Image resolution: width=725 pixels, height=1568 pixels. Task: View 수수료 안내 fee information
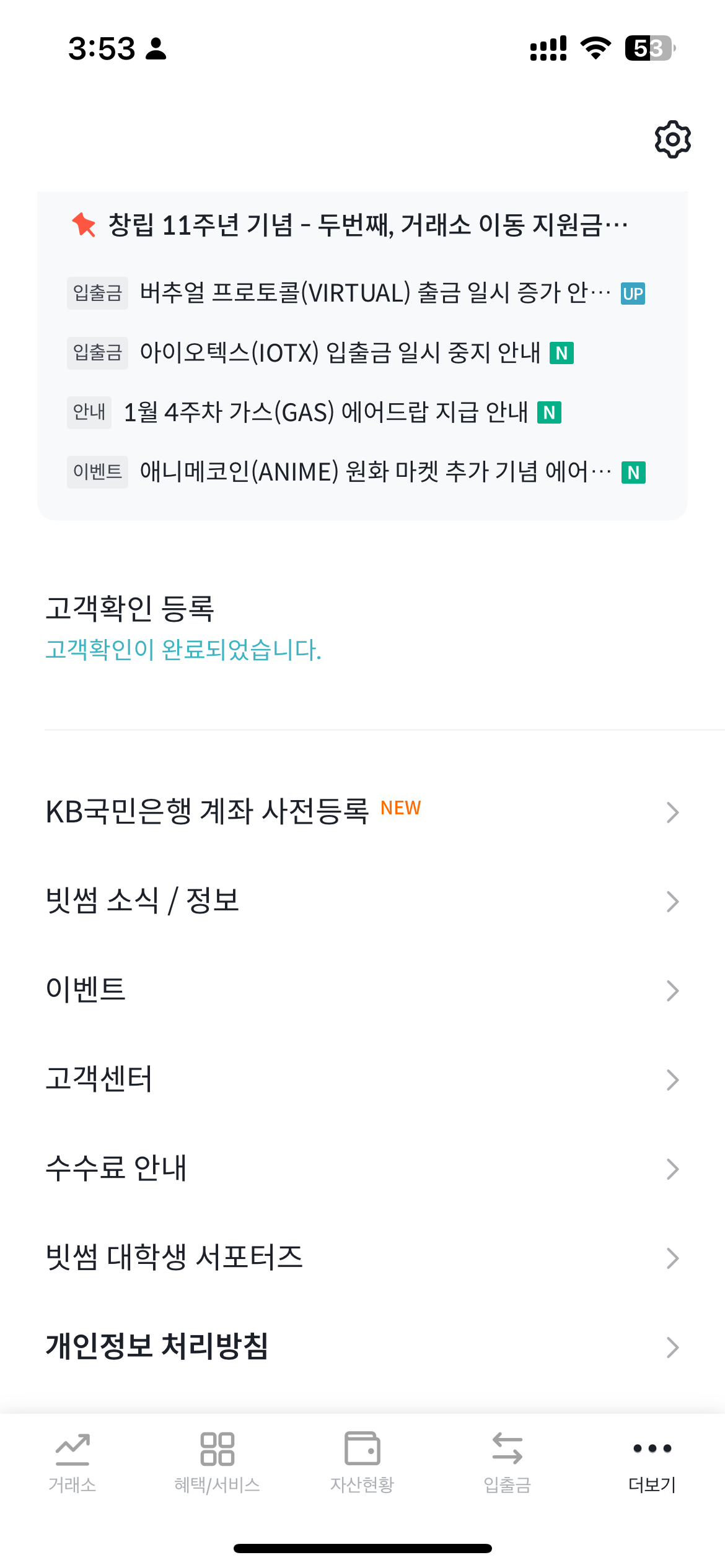pos(362,1169)
